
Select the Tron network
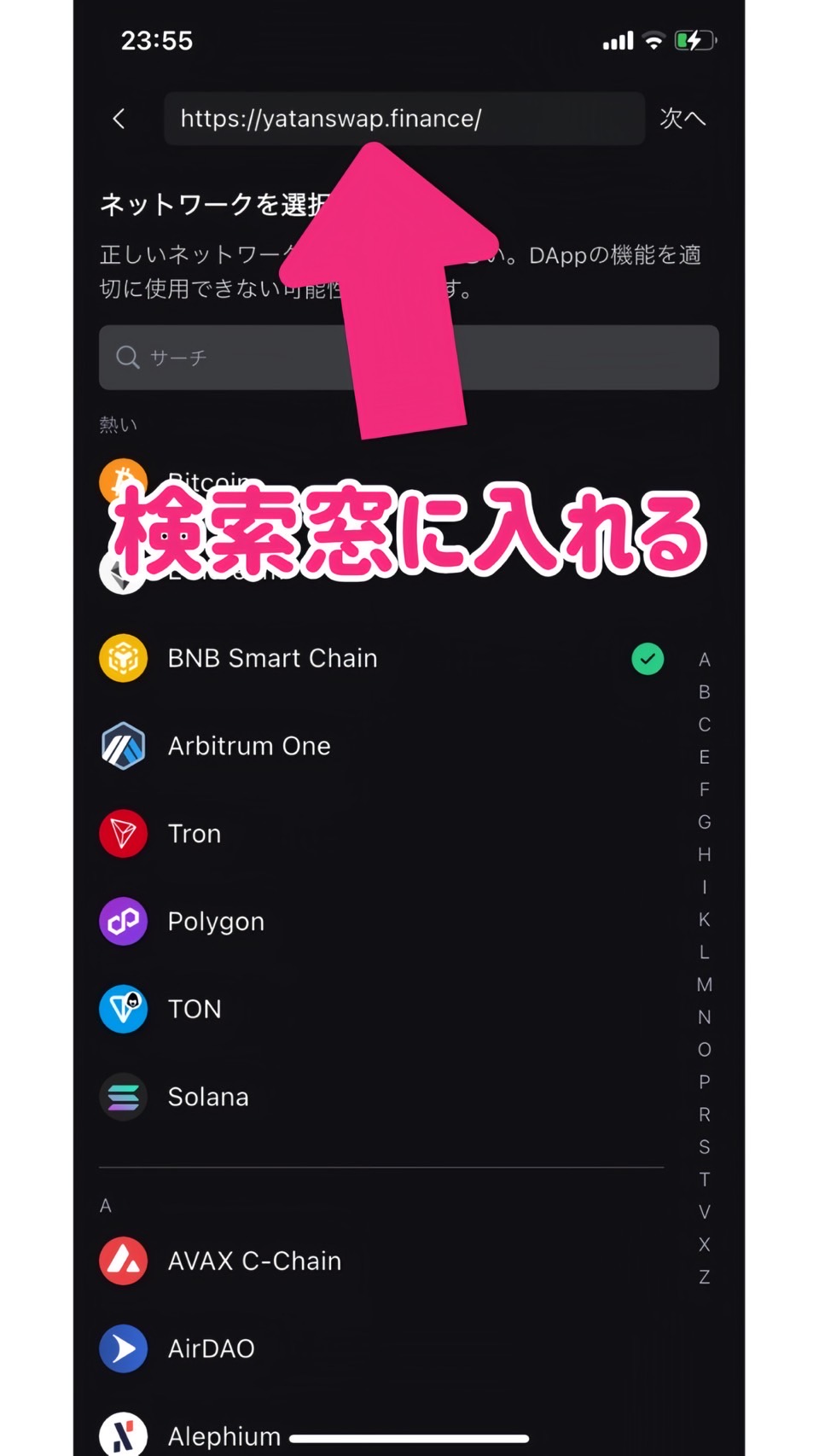(195, 834)
